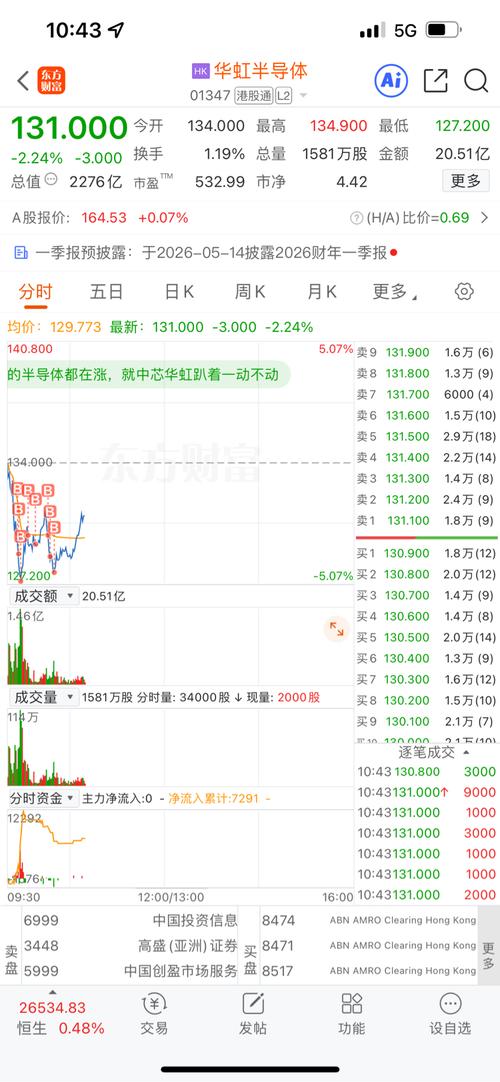
Task: Switch to the 周K chart tab
Action: [x=250, y=292]
